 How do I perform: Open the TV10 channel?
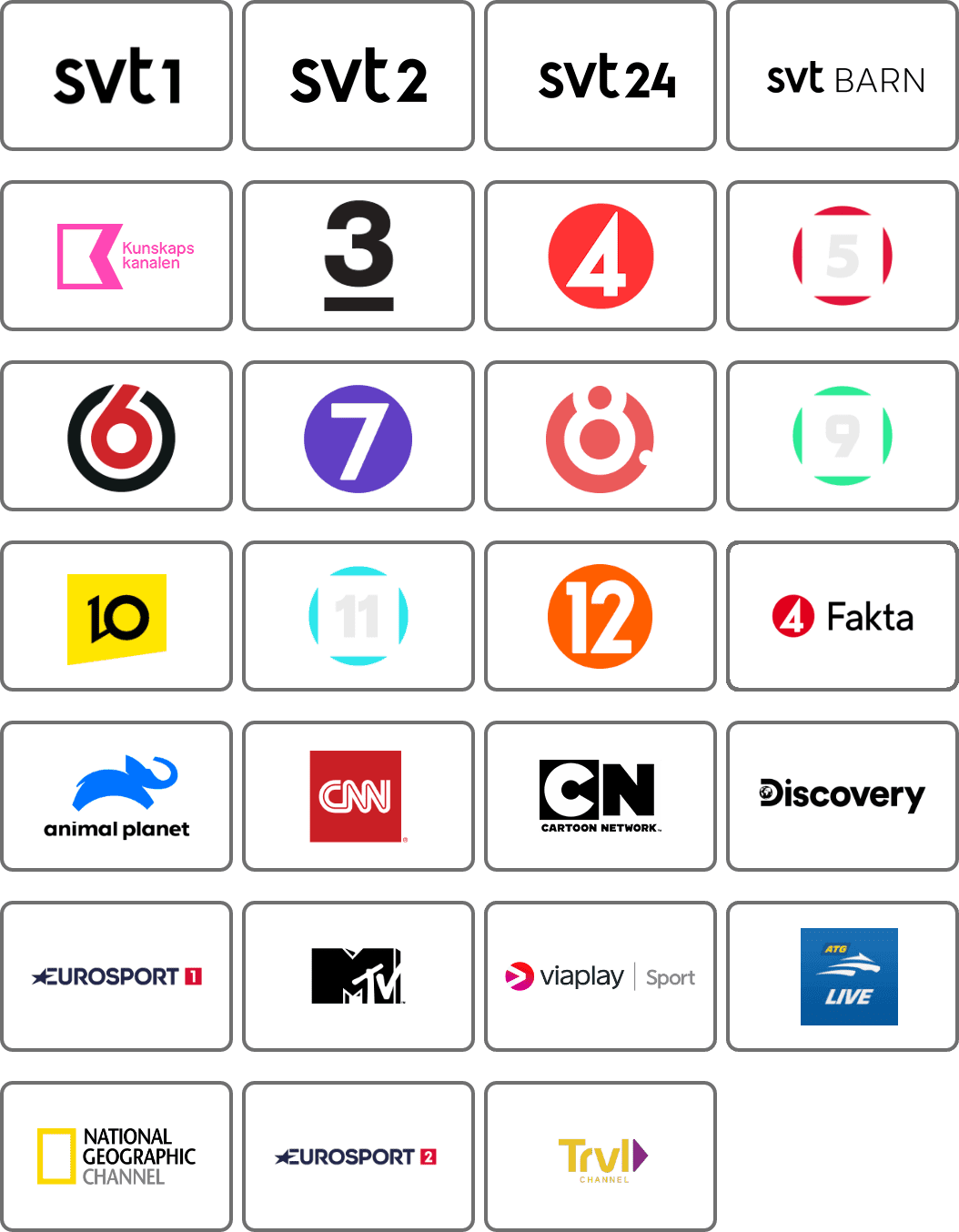(x=116, y=615)
